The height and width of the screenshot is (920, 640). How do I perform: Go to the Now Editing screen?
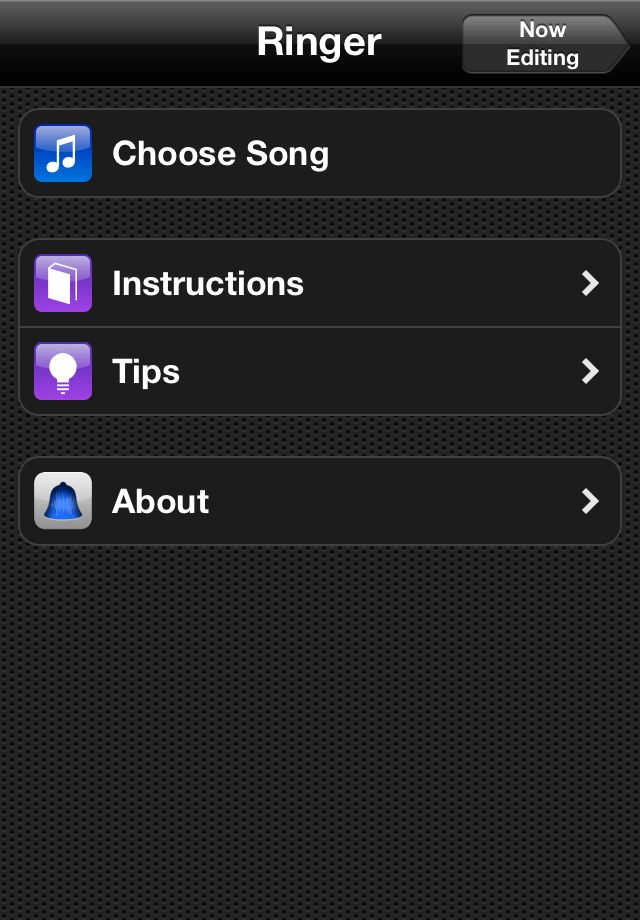[543, 44]
